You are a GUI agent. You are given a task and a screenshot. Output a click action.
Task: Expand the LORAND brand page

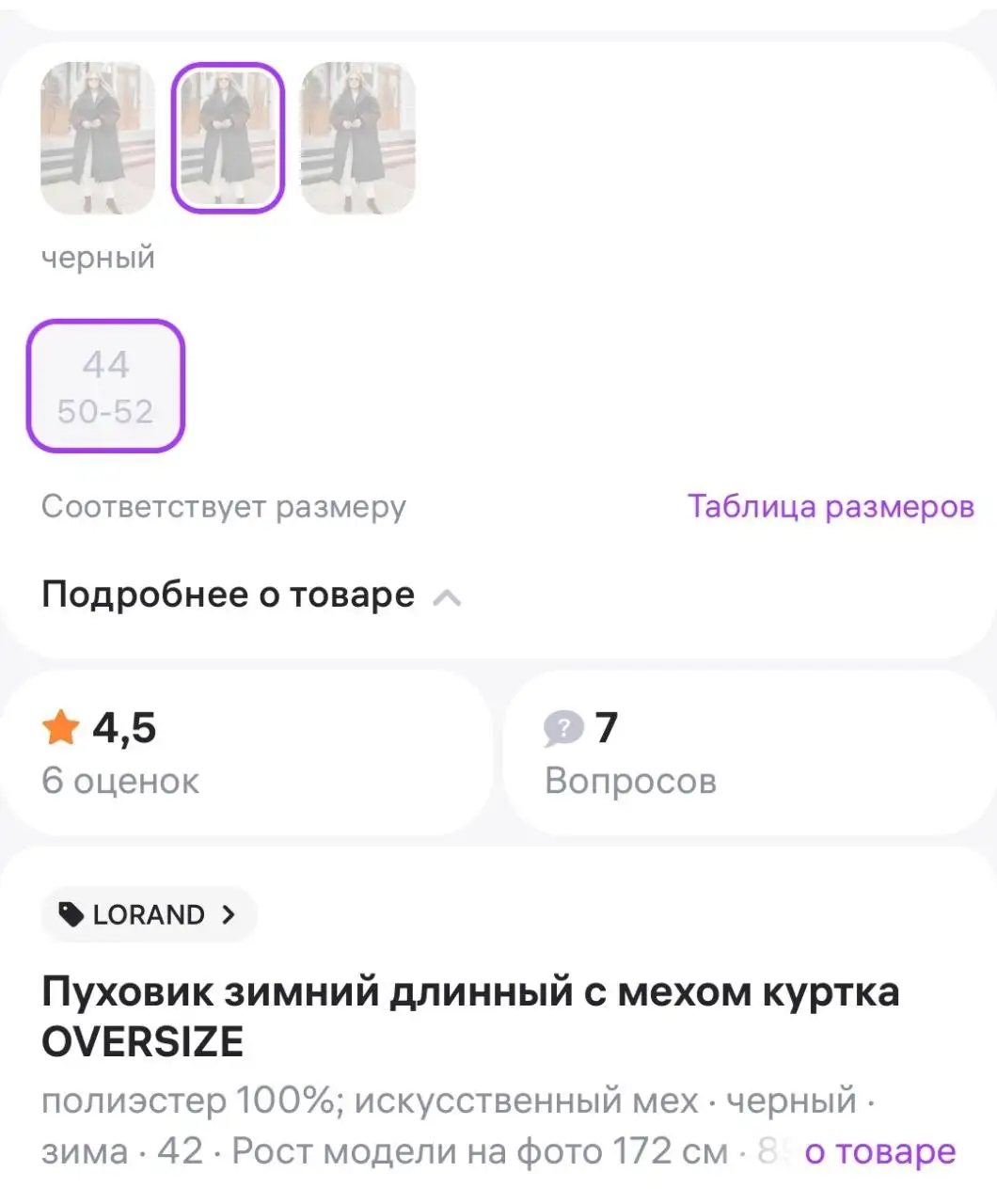click(147, 913)
